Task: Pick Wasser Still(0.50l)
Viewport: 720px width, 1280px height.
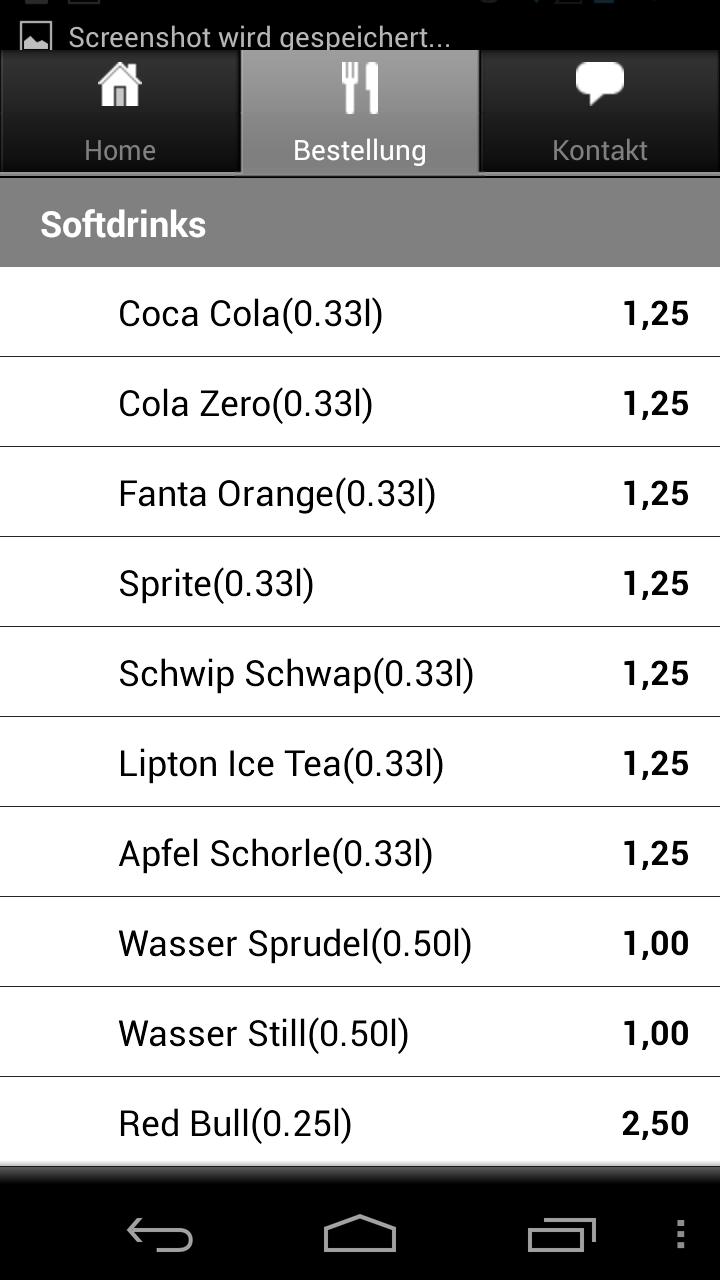Action: pyautogui.click(x=360, y=1033)
